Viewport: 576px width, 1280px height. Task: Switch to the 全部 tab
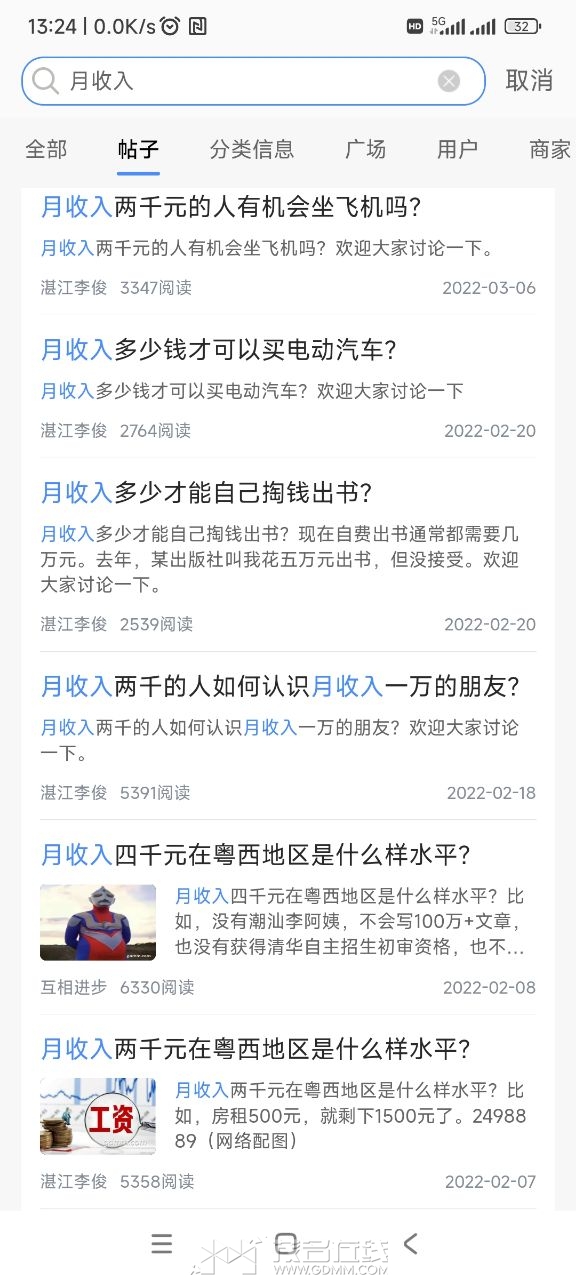(46, 149)
